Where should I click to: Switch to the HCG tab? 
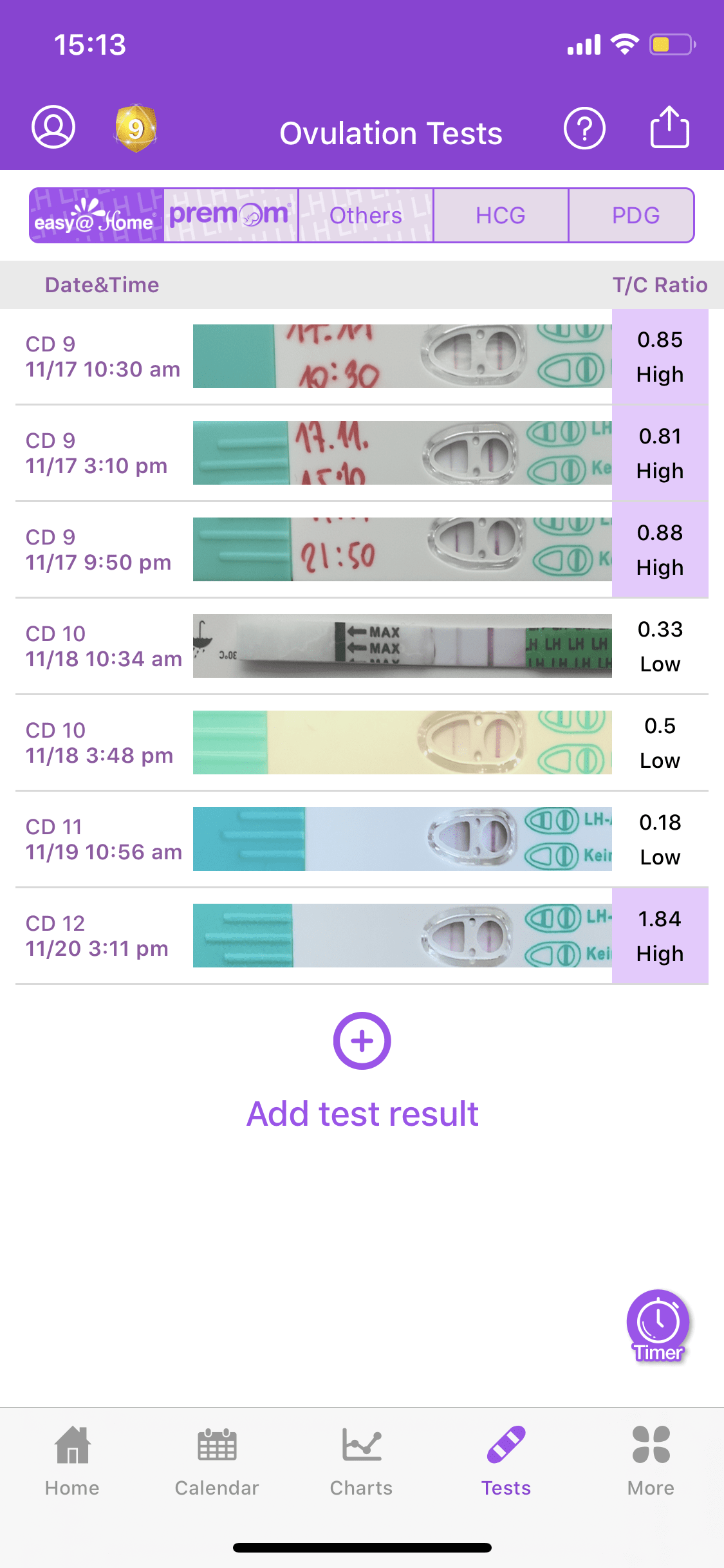click(501, 216)
